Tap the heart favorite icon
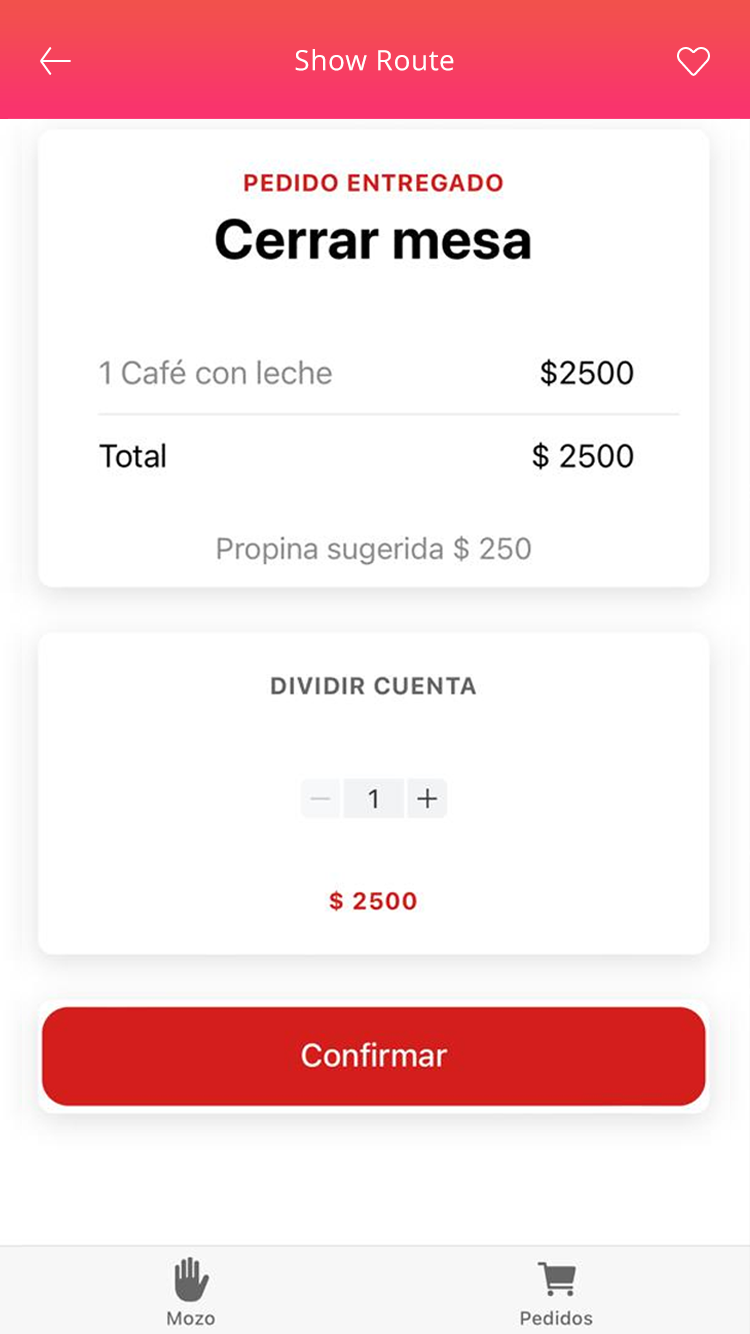 pos(693,61)
